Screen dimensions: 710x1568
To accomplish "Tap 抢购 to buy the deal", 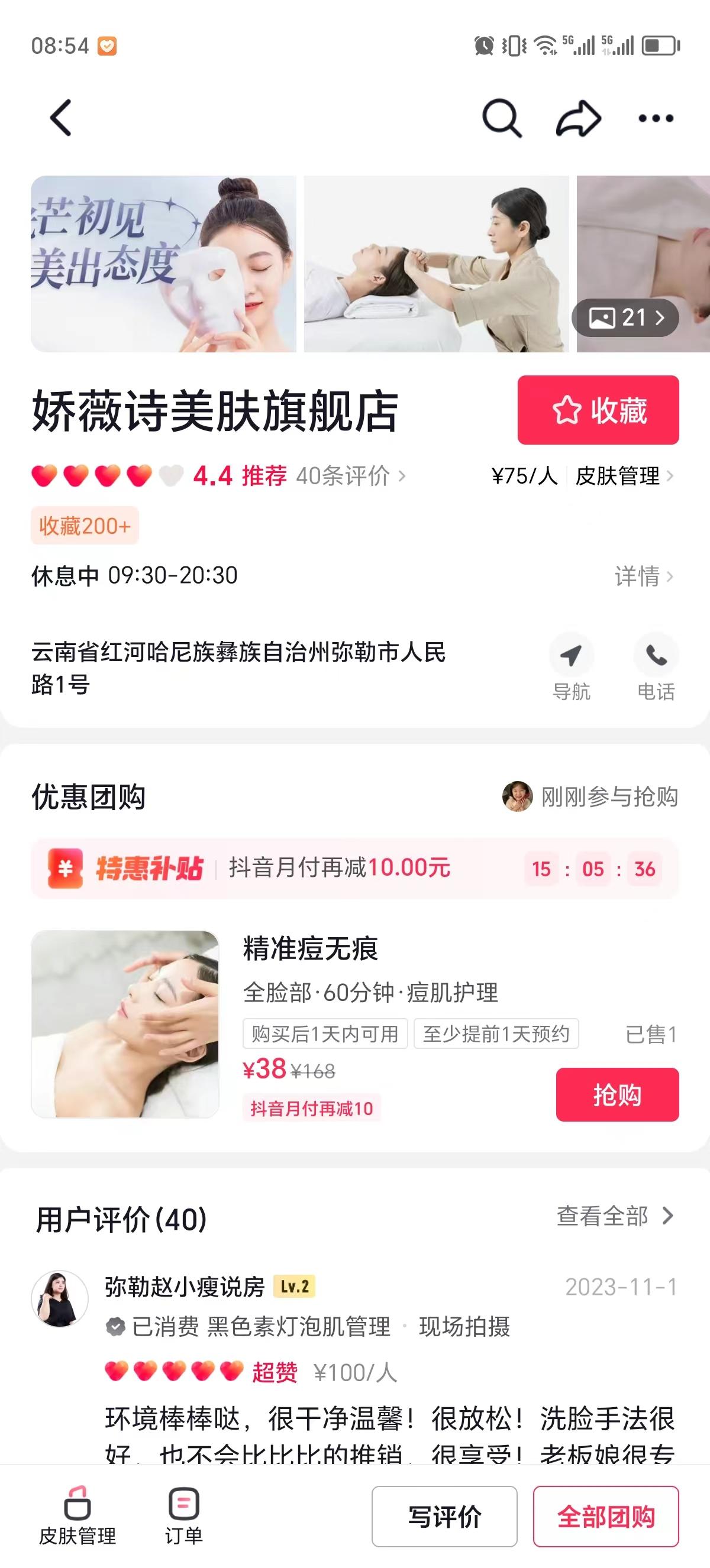I will [x=617, y=1094].
